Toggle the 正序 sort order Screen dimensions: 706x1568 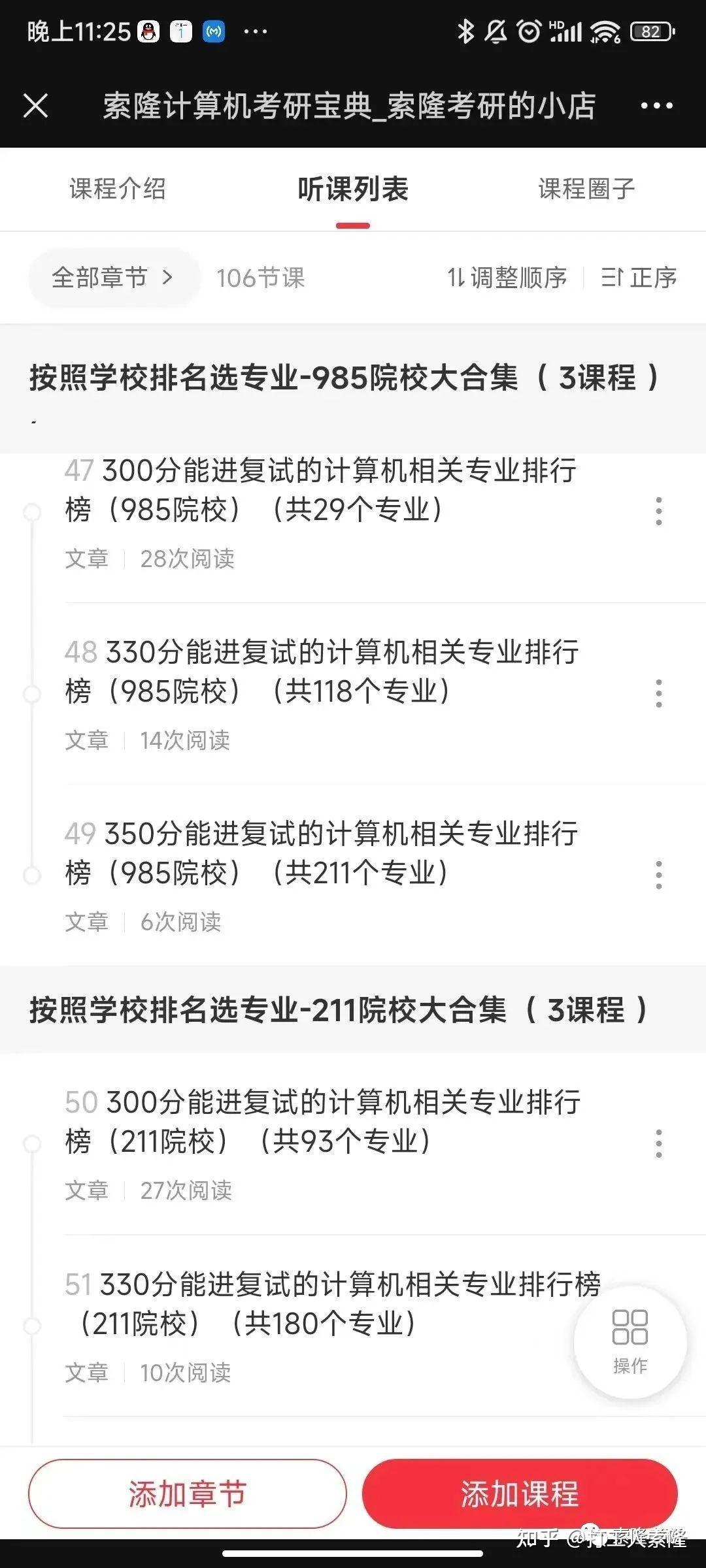[x=639, y=278]
